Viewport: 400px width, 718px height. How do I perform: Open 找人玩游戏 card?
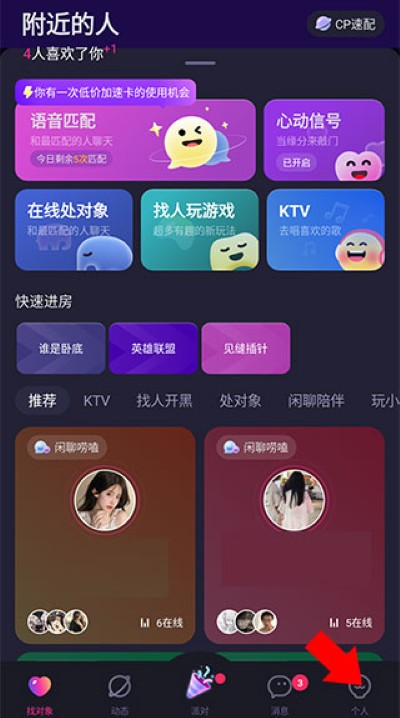point(200,230)
